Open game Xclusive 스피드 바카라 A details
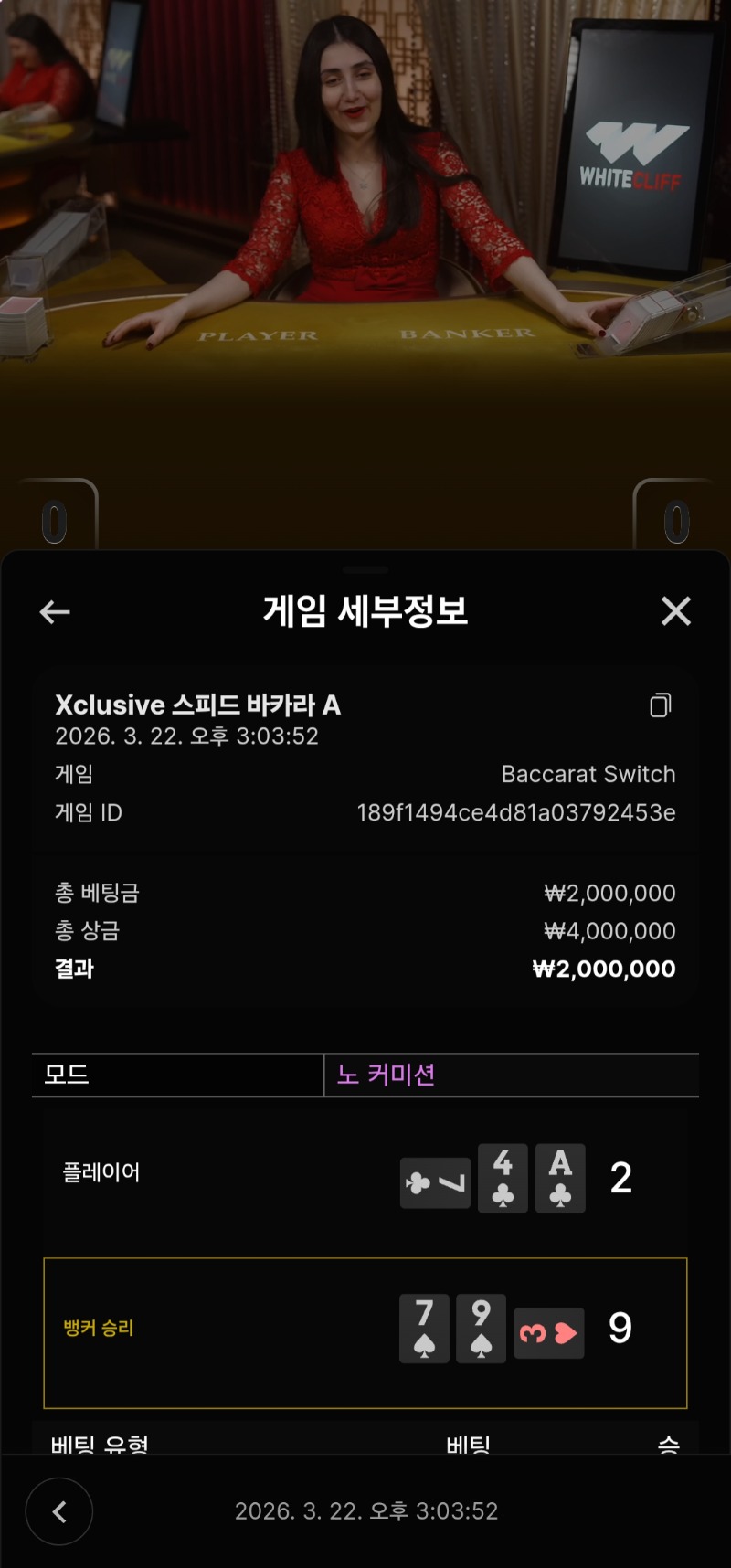The height and width of the screenshot is (1568, 731). pos(197,705)
